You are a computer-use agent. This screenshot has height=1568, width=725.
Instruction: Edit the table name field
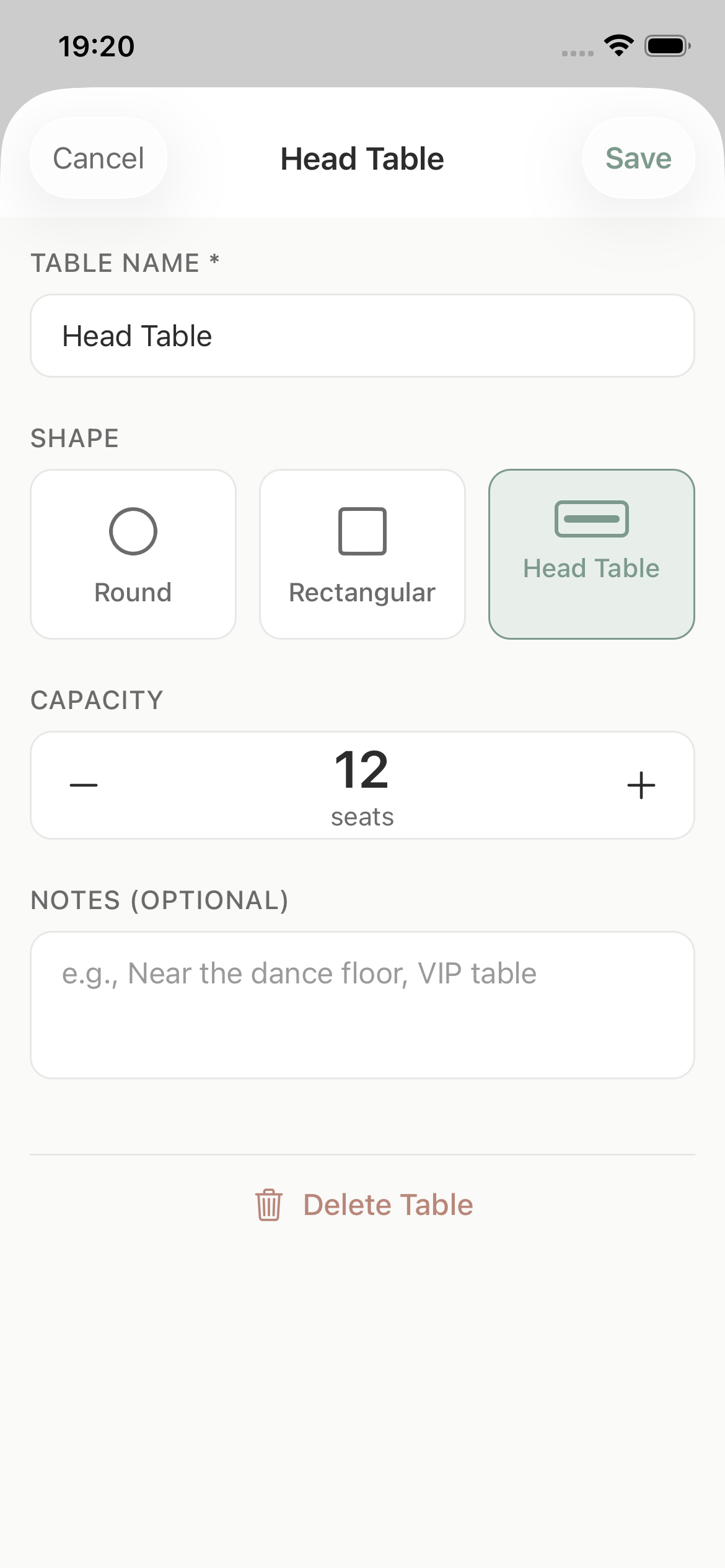[362, 335]
